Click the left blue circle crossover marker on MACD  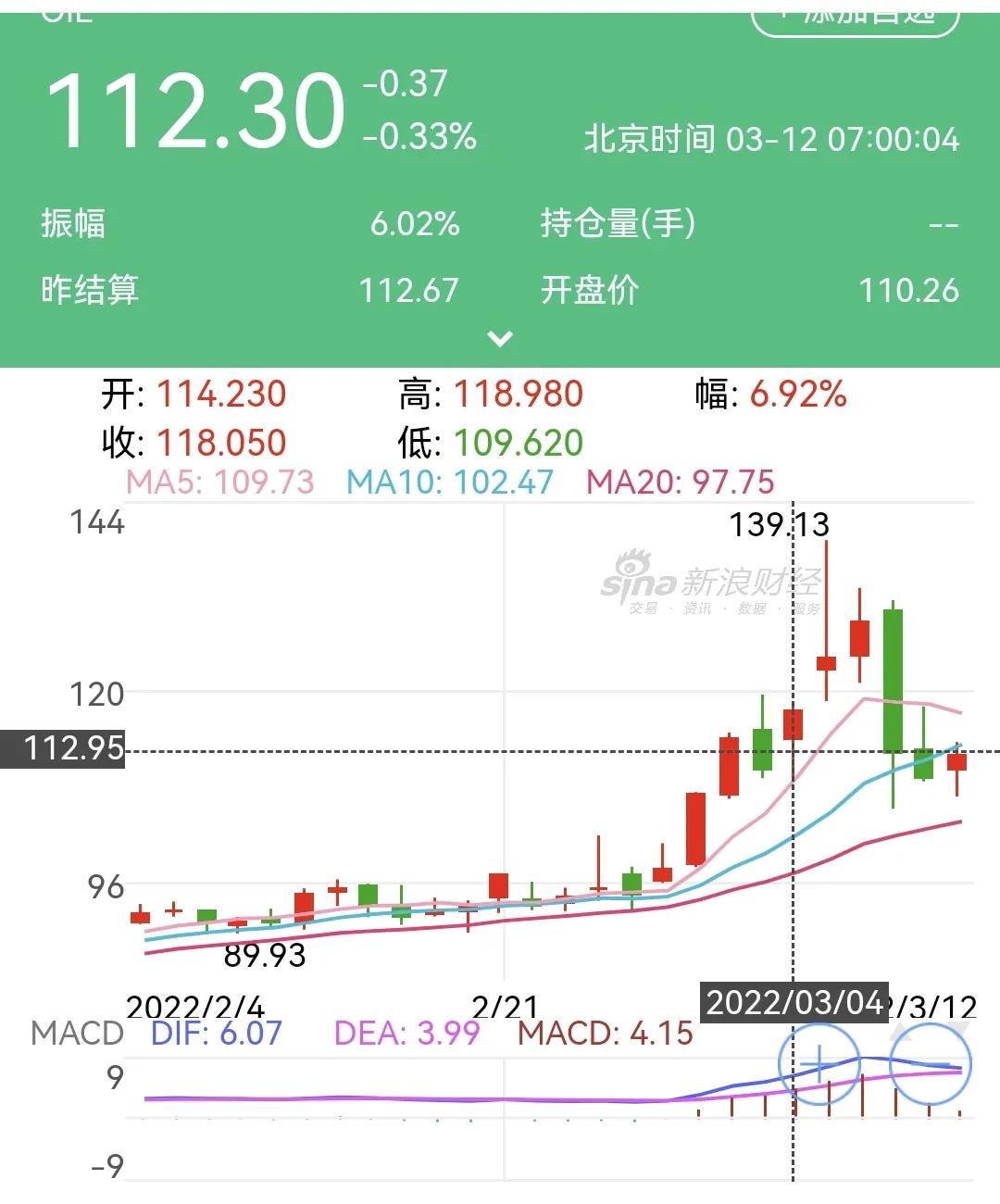[x=819, y=1066]
